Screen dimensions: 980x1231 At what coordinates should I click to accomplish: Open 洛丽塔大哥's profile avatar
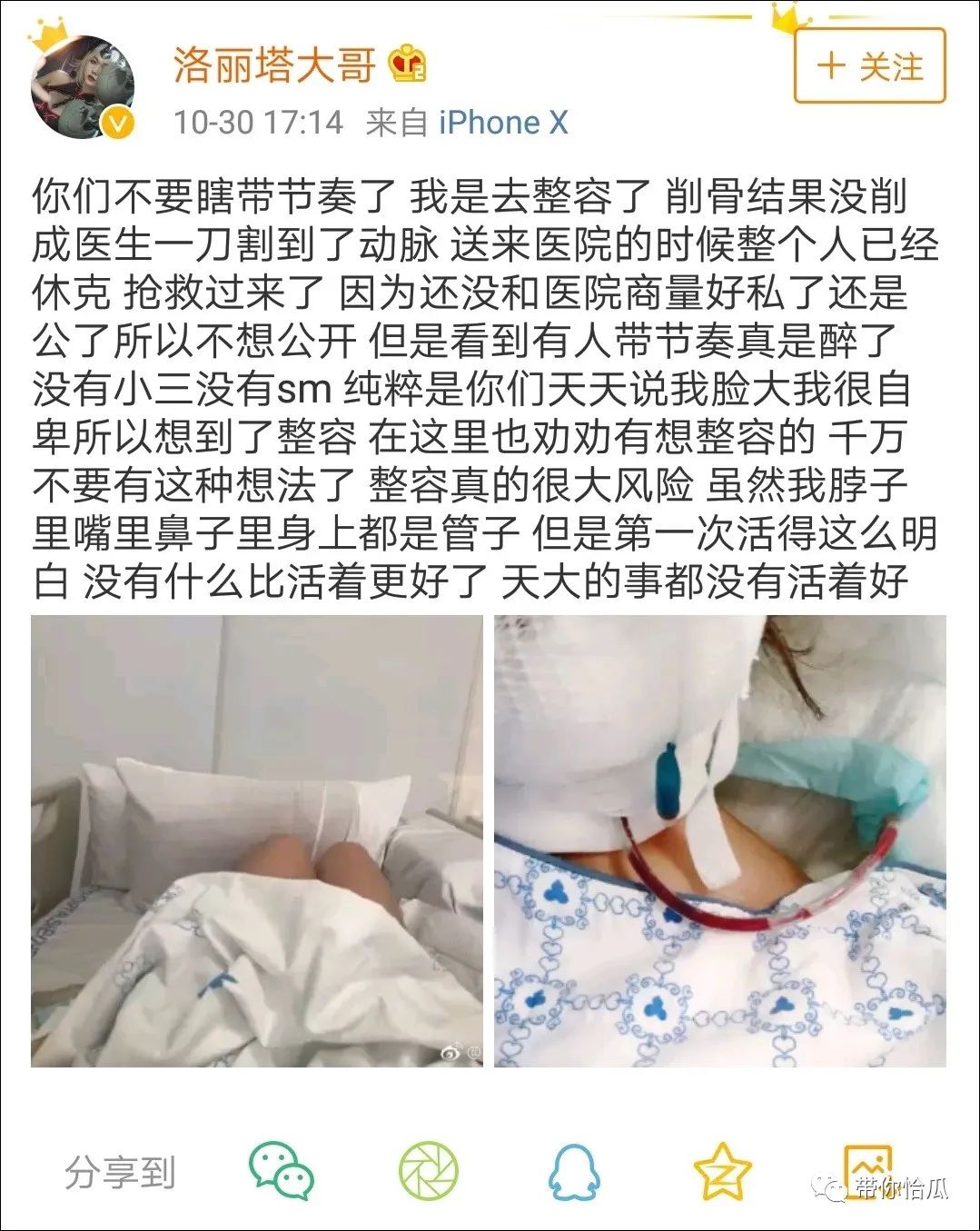83,87
